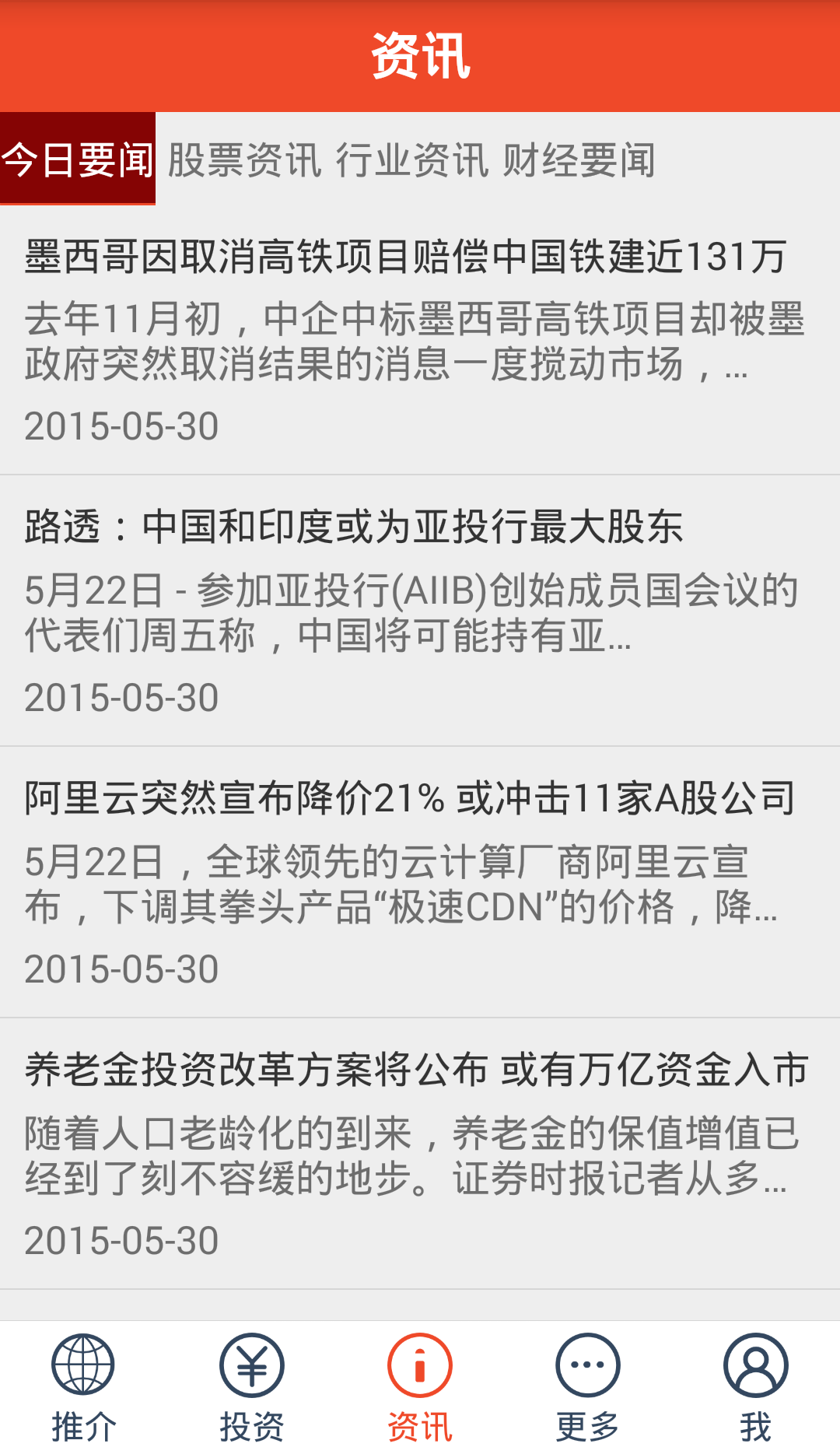This screenshot has width=840, height=1447.
Task: Open the 更多 bottom tab
Action: click(x=588, y=1385)
